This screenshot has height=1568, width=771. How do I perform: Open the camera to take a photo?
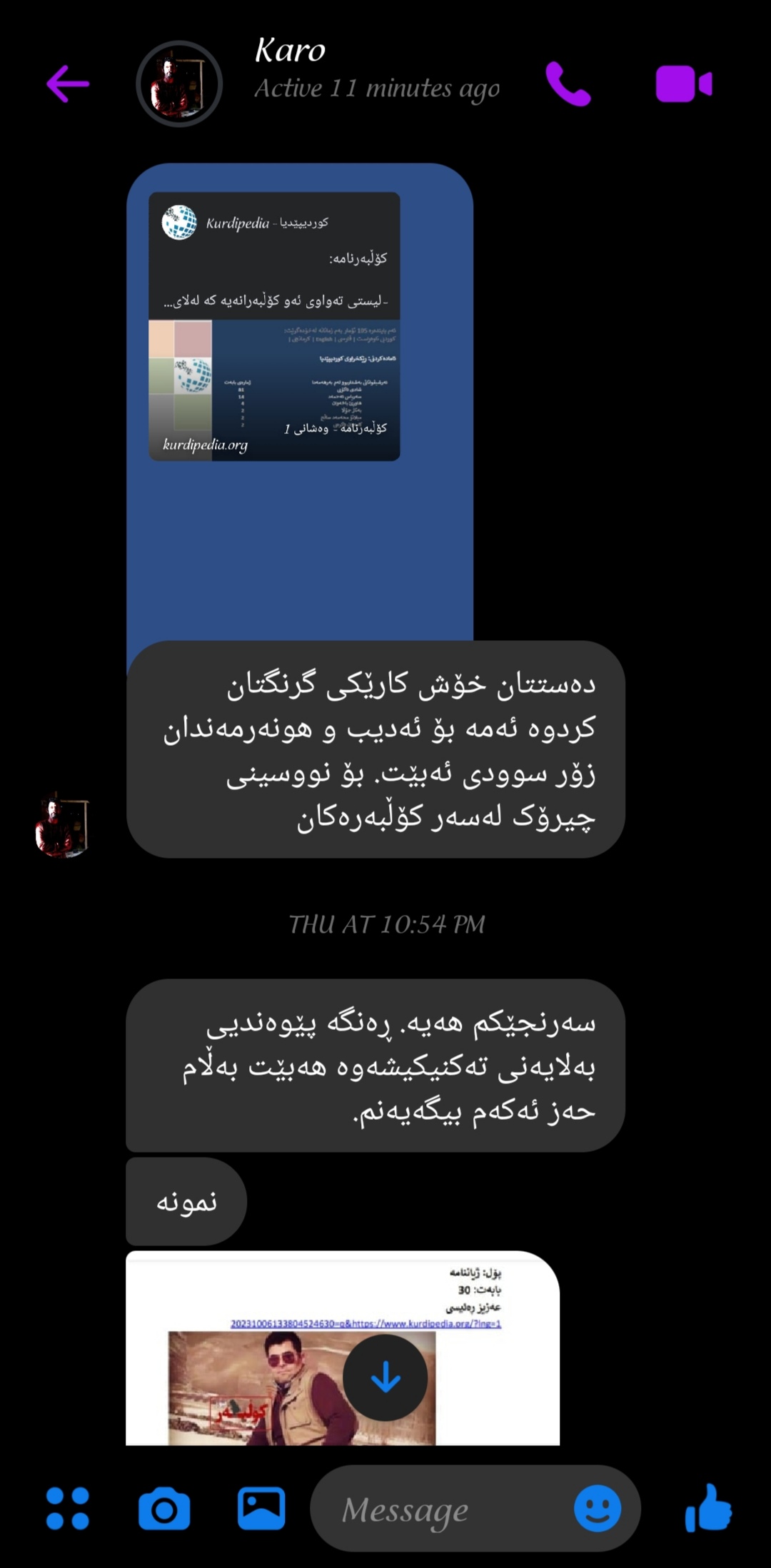[x=164, y=1508]
